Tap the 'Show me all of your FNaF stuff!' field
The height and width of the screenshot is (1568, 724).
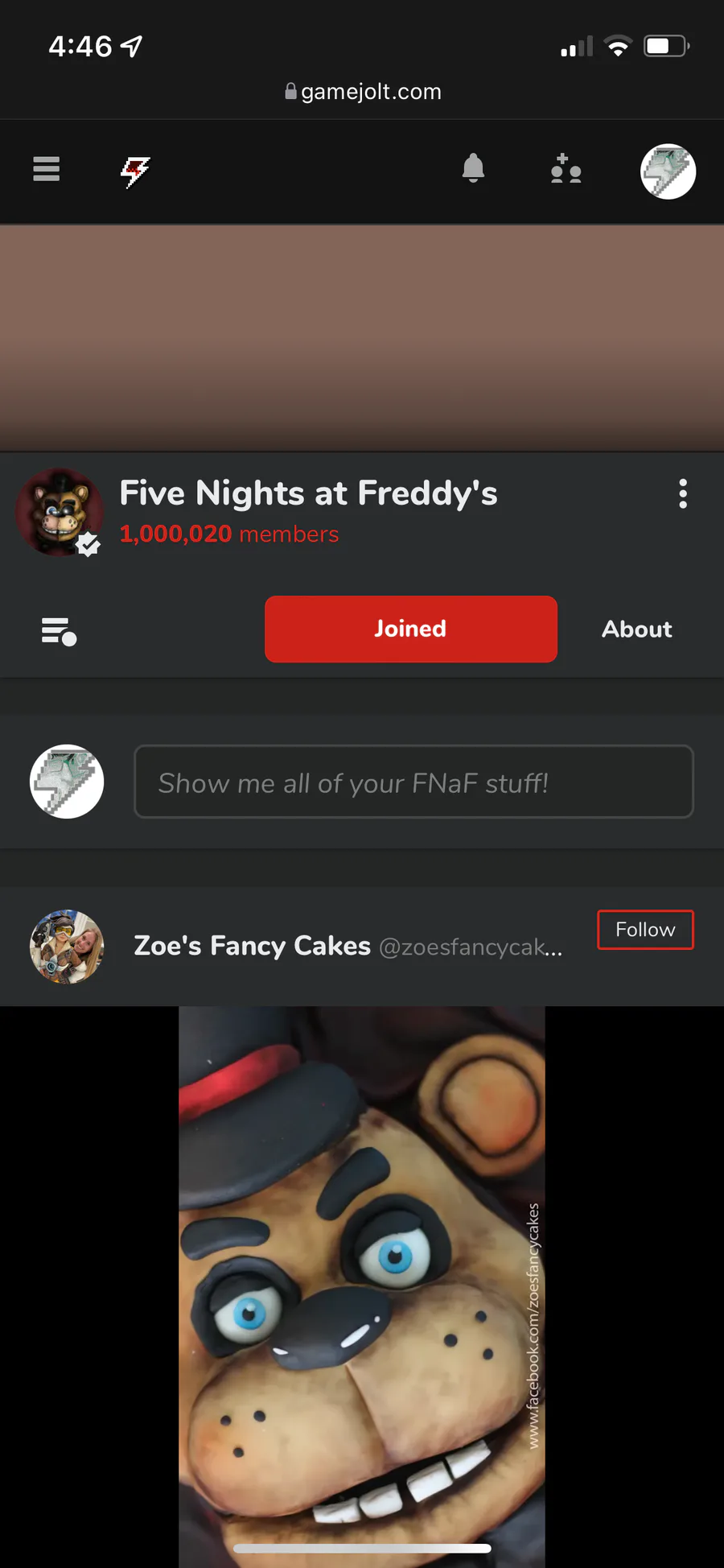[x=413, y=782]
